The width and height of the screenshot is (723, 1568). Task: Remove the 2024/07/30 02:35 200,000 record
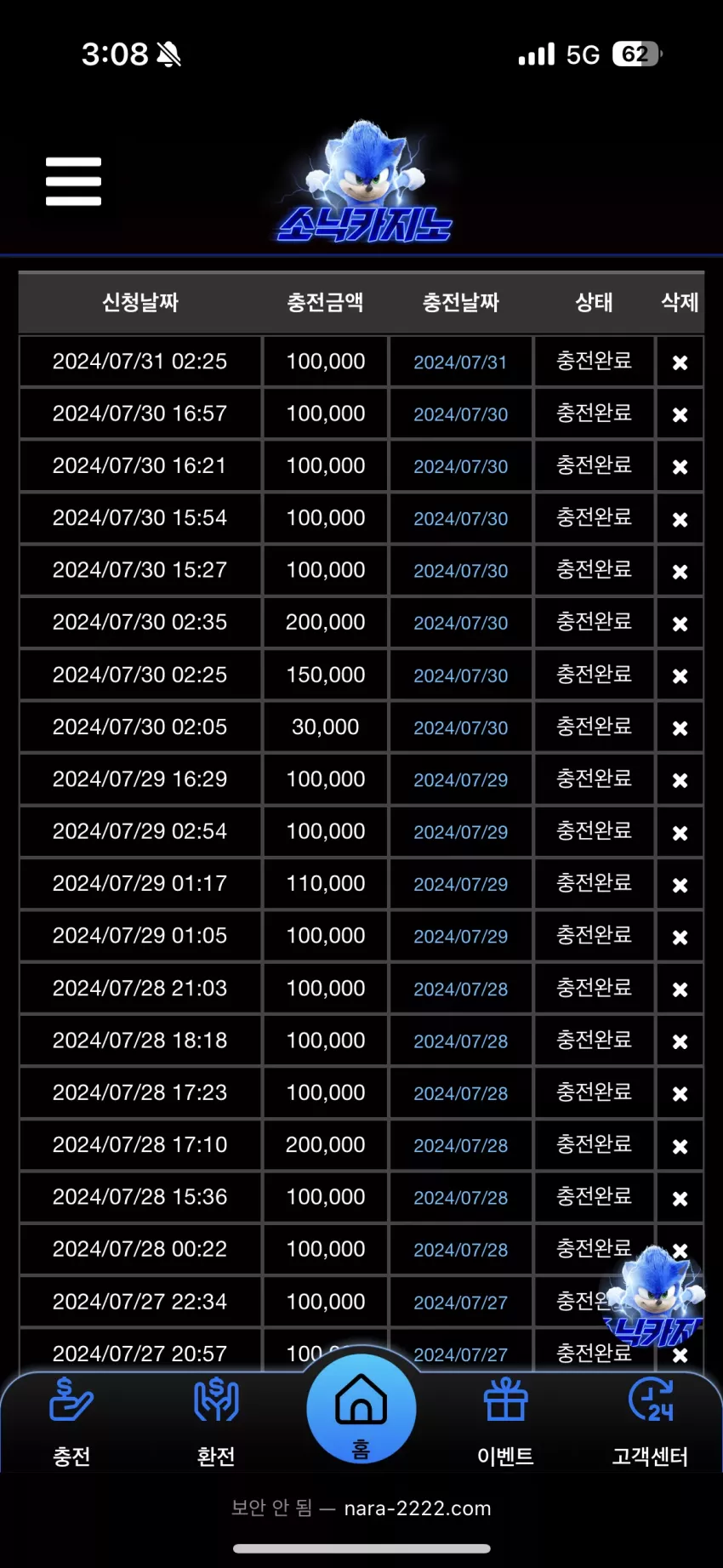(680, 624)
